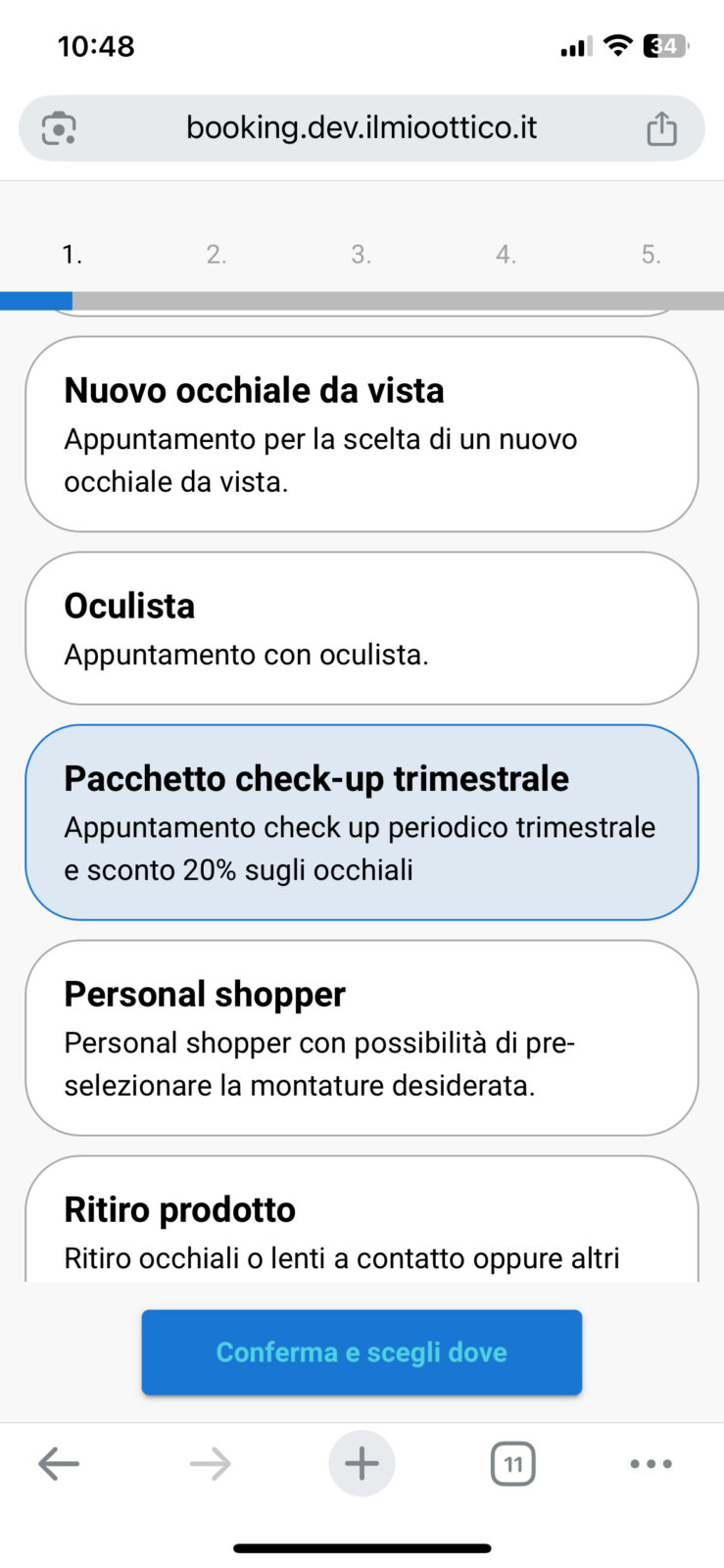Choose the Oculista appointment option

[362, 628]
